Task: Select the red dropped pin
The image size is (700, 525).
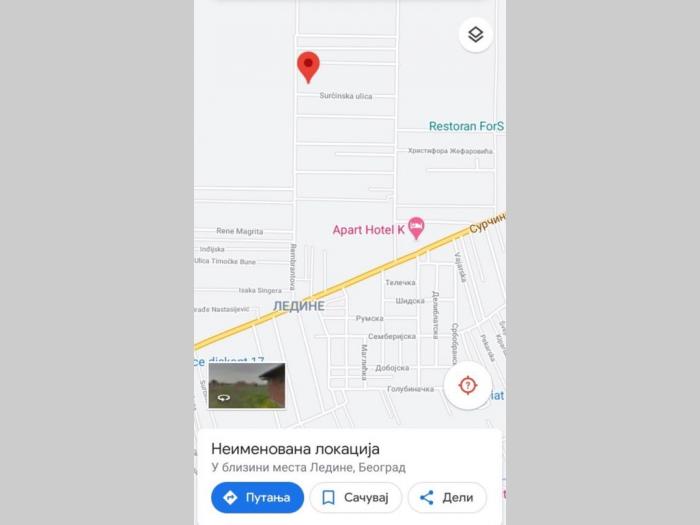Action: [309, 67]
